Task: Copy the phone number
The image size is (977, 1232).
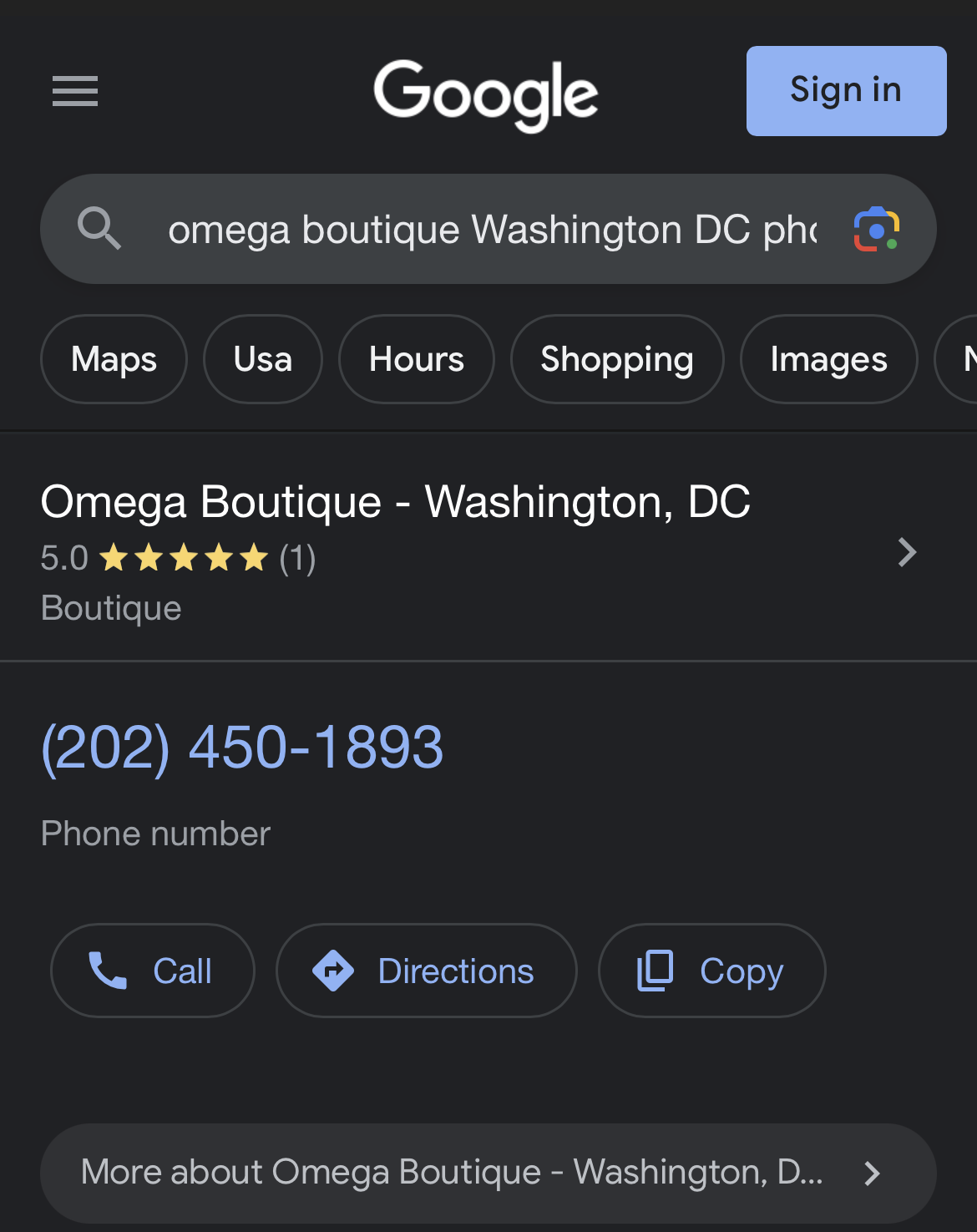Action: point(711,971)
